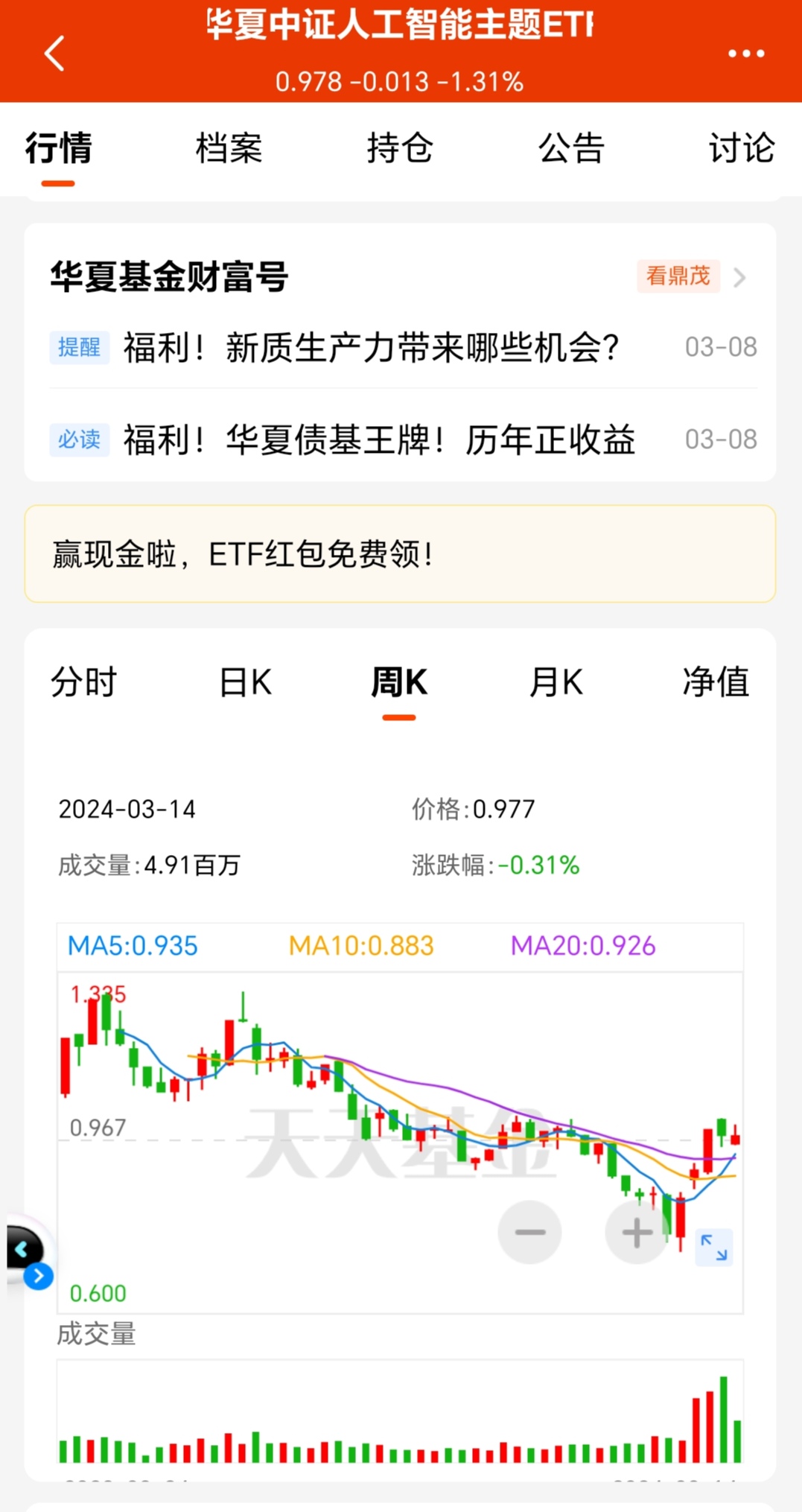The width and height of the screenshot is (802, 1512).
Task: Go back using the back arrow
Action: coord(53,53)
